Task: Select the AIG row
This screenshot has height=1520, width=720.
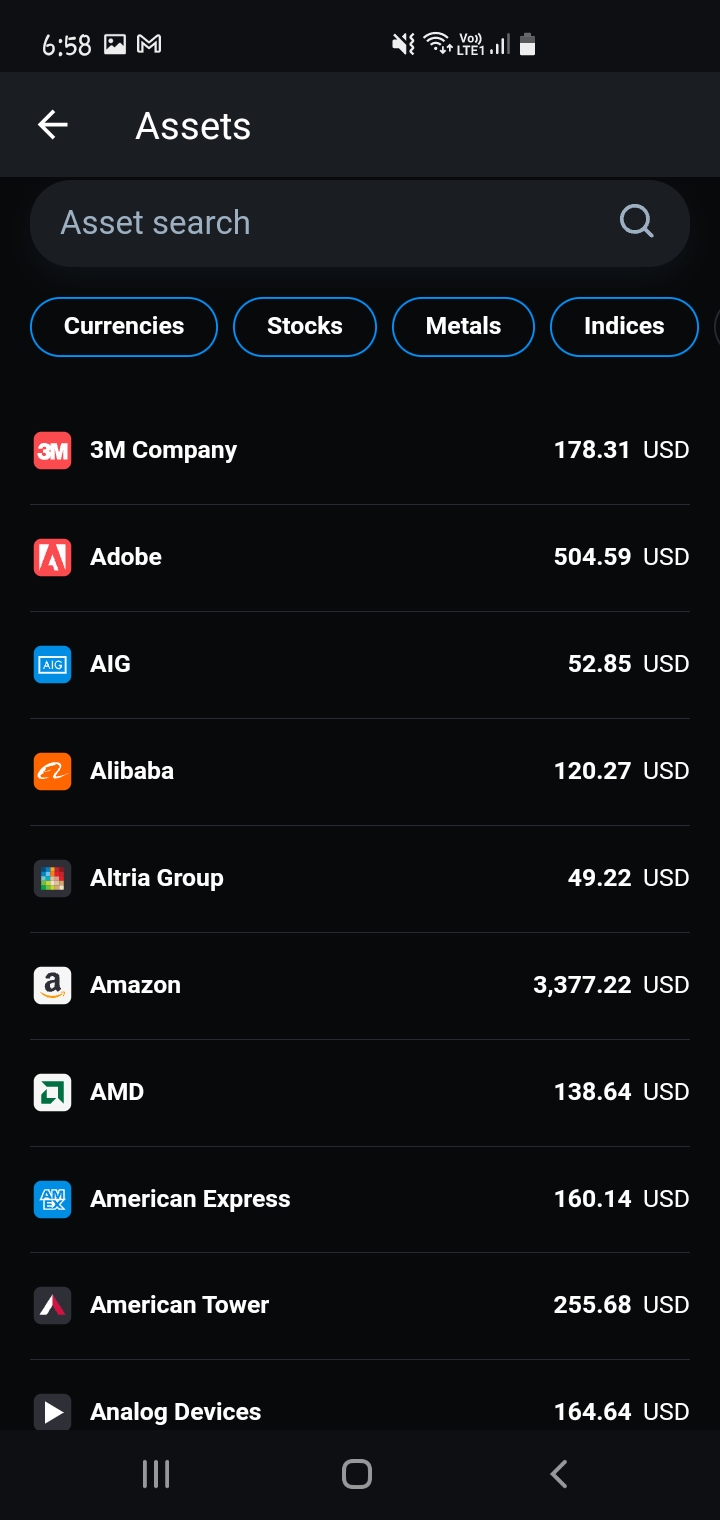Action: click(x=360, y=665)
